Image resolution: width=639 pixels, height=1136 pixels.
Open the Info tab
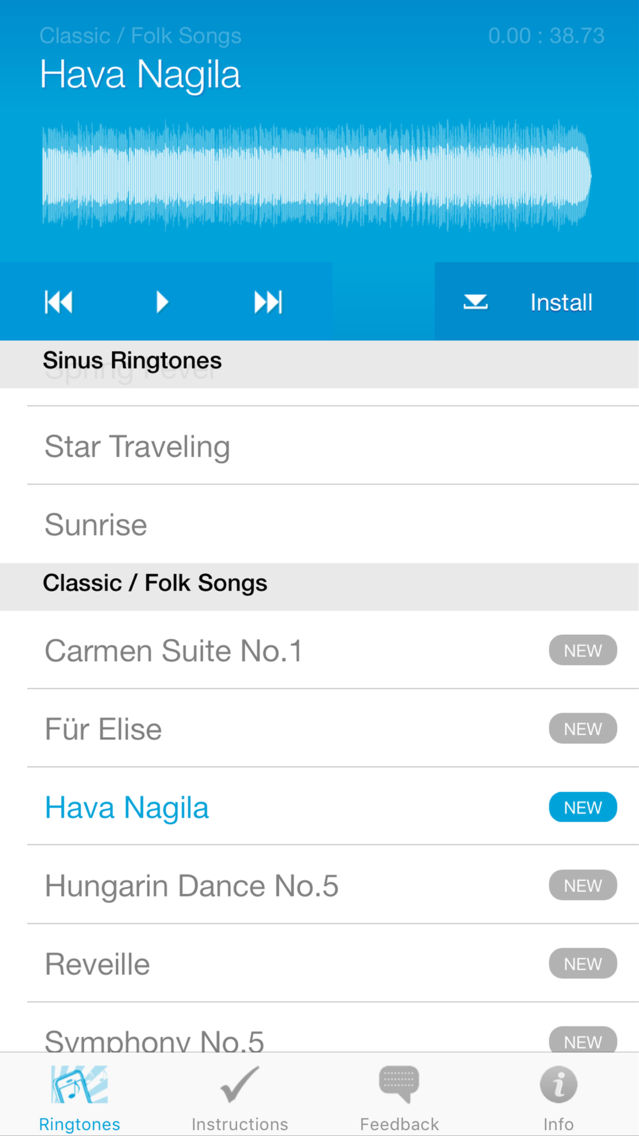point(559,1095)
